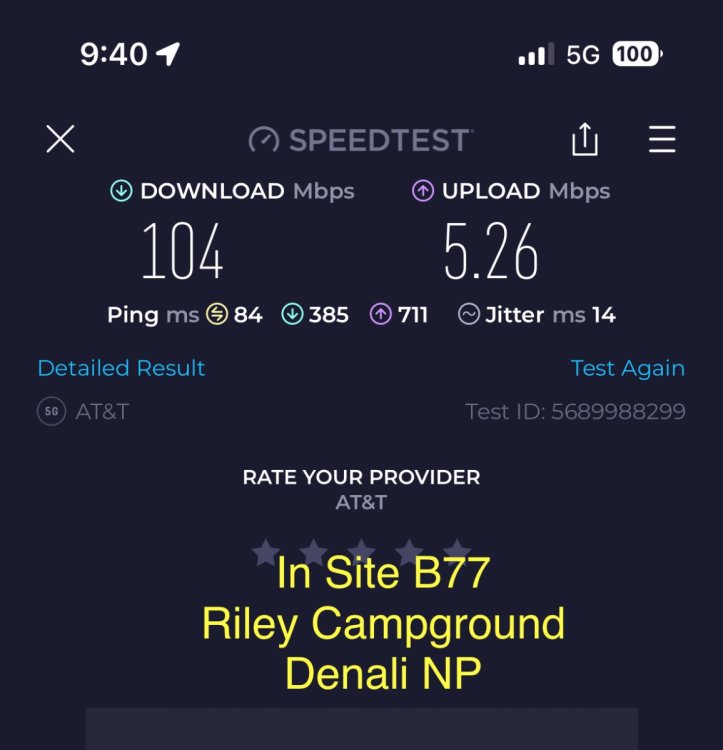Screen dimensions: 723x750
Task: Open the hamburger menu
Action: pos(662,139)
